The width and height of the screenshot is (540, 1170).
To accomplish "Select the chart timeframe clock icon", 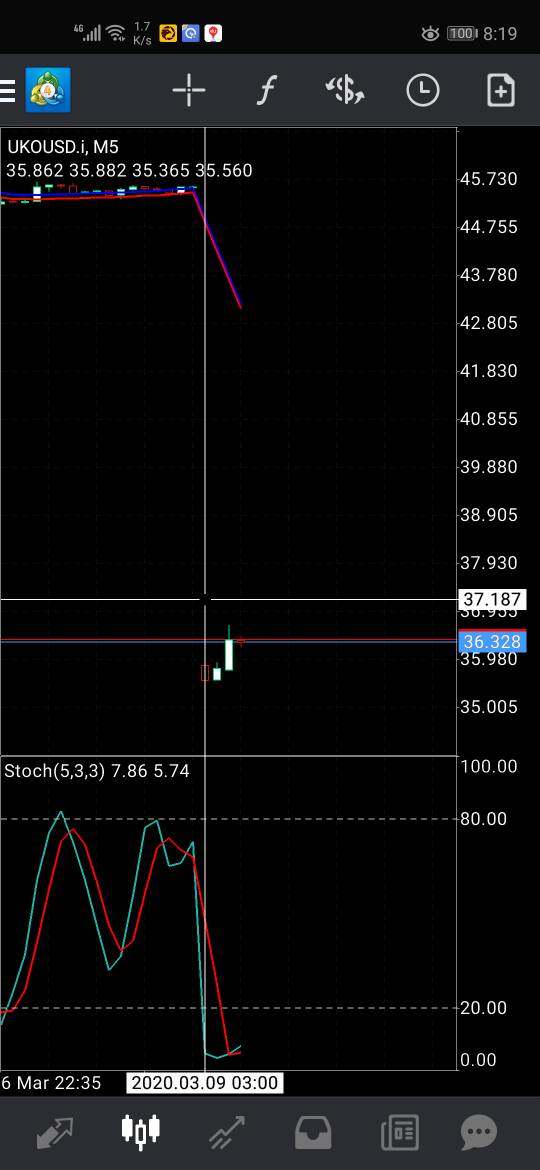I will coord(423,90).
